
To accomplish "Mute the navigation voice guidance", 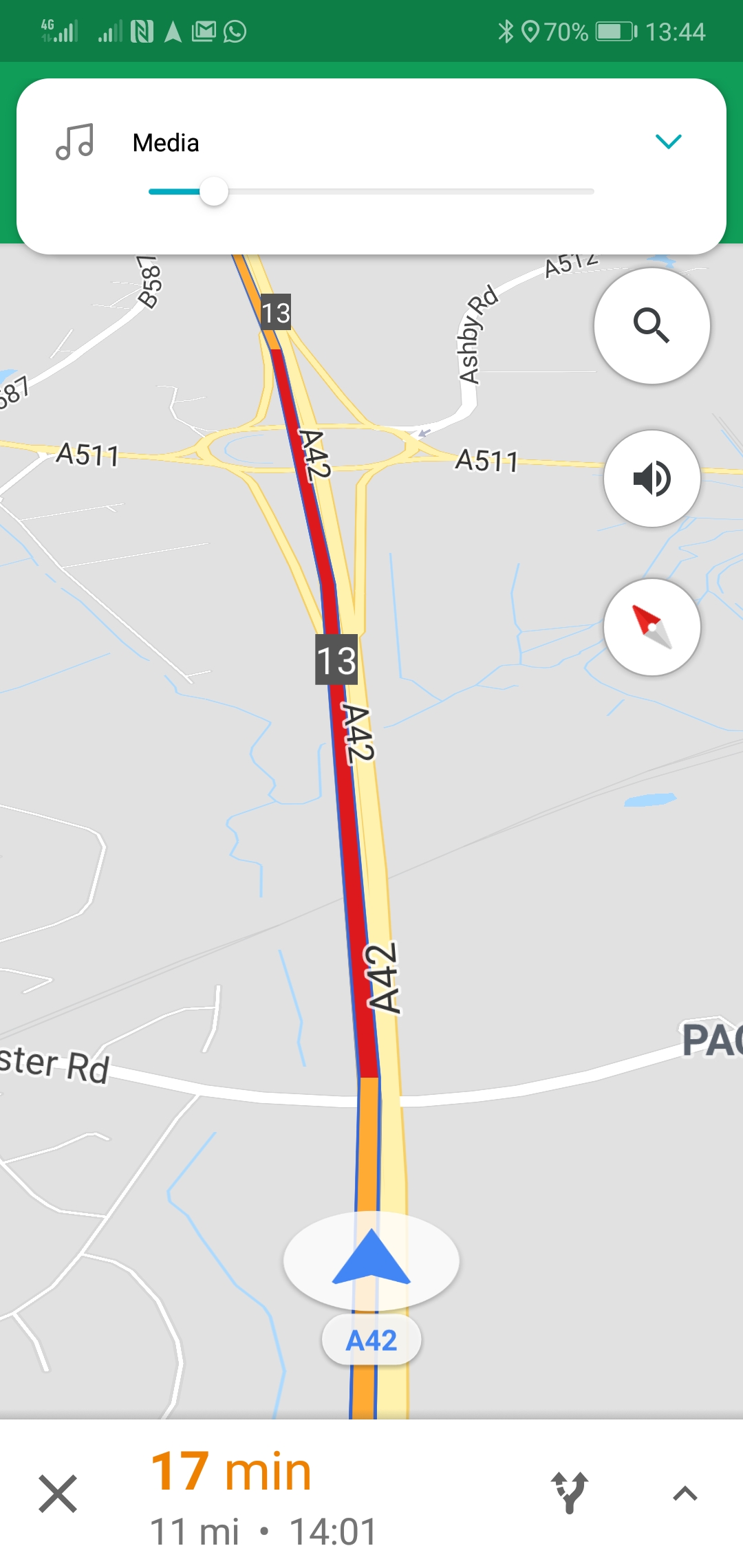I will (652, 479).
